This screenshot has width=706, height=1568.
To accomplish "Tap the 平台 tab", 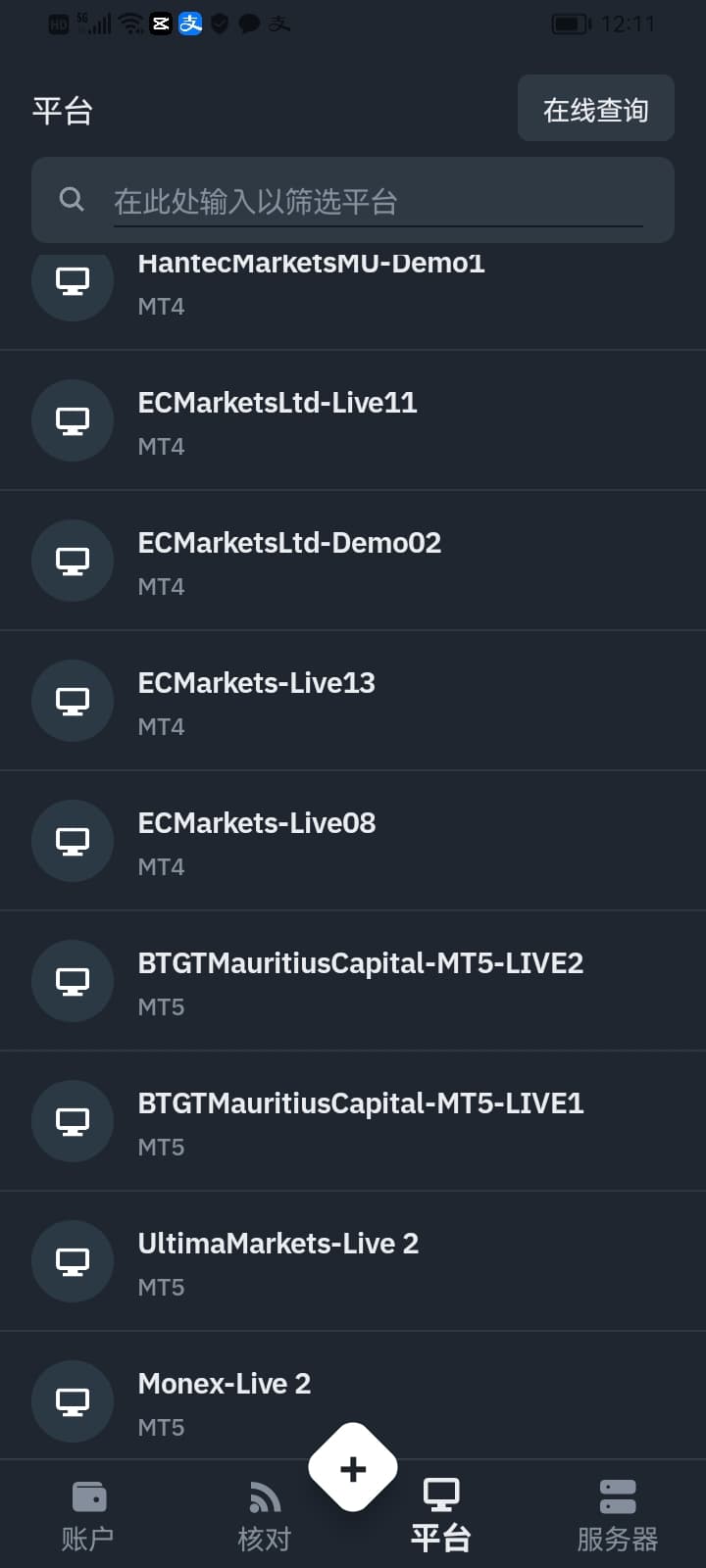I will tap(441, 1516).
